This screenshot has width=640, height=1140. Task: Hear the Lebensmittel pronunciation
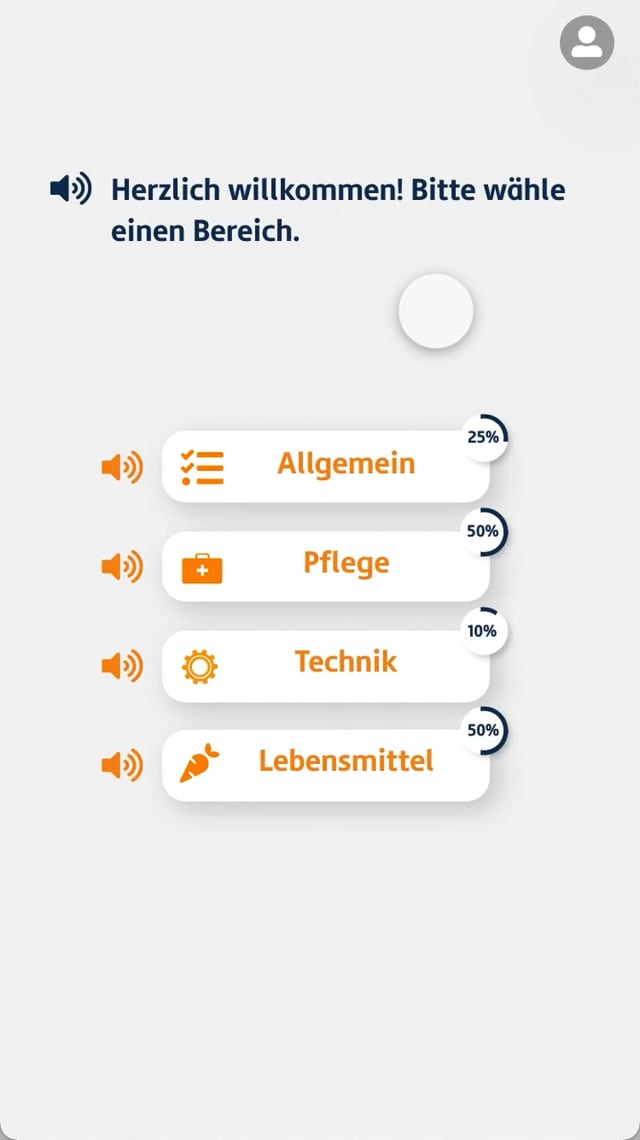coord(122,765)
